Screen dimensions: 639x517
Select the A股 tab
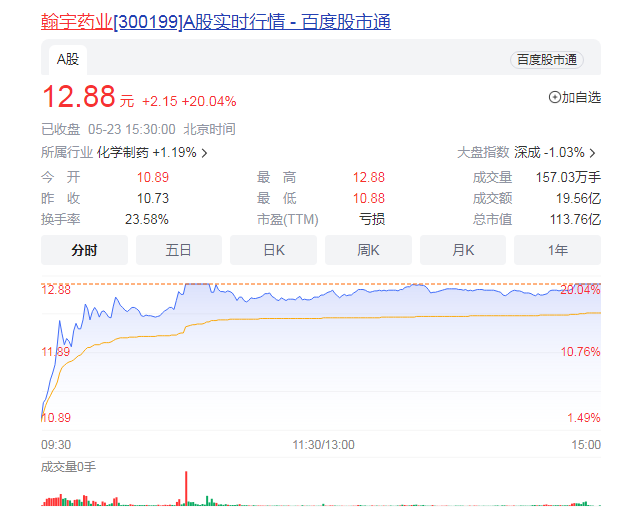pos(68,59)
